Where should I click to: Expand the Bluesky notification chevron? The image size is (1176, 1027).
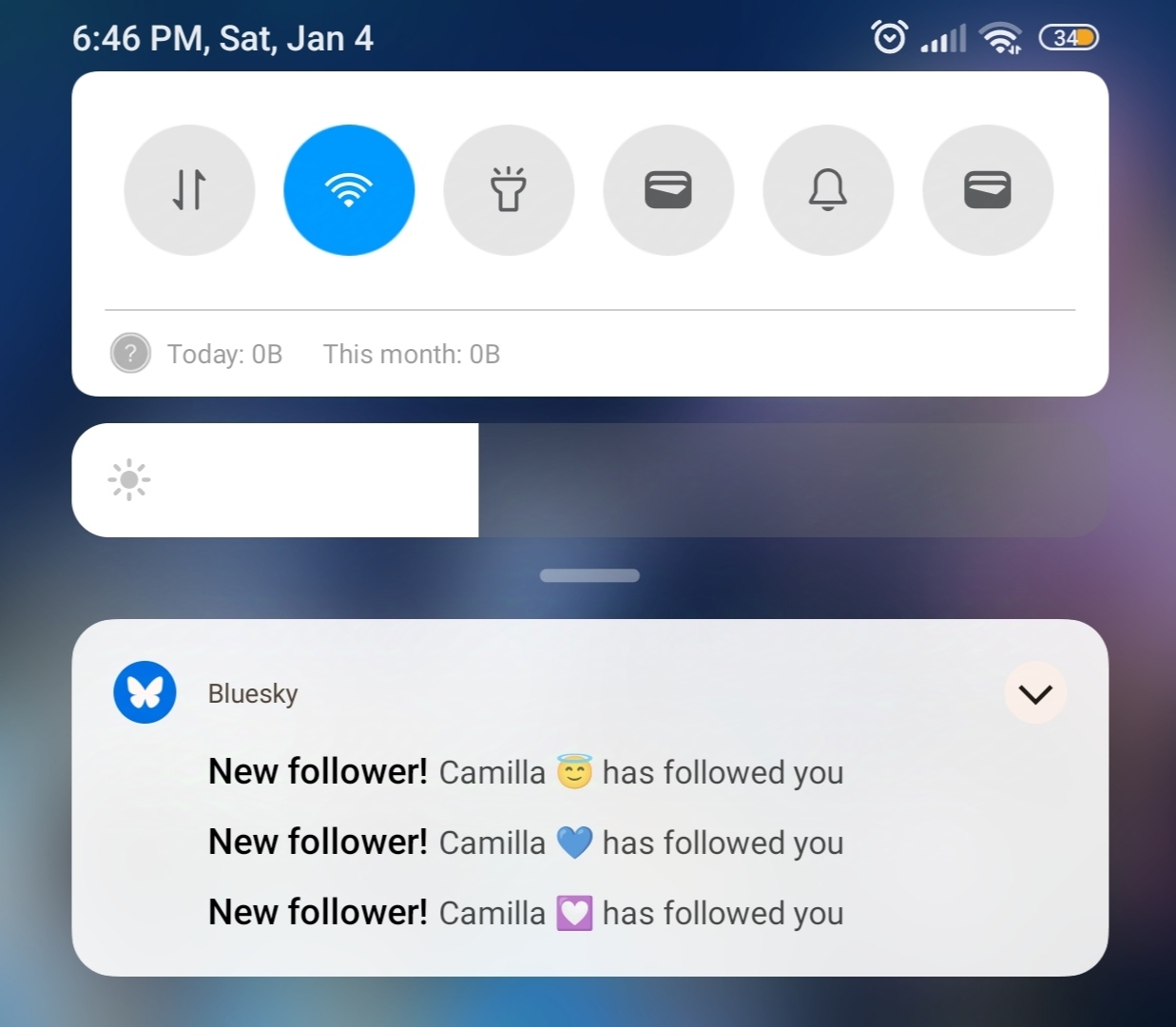pos(1035,693)
